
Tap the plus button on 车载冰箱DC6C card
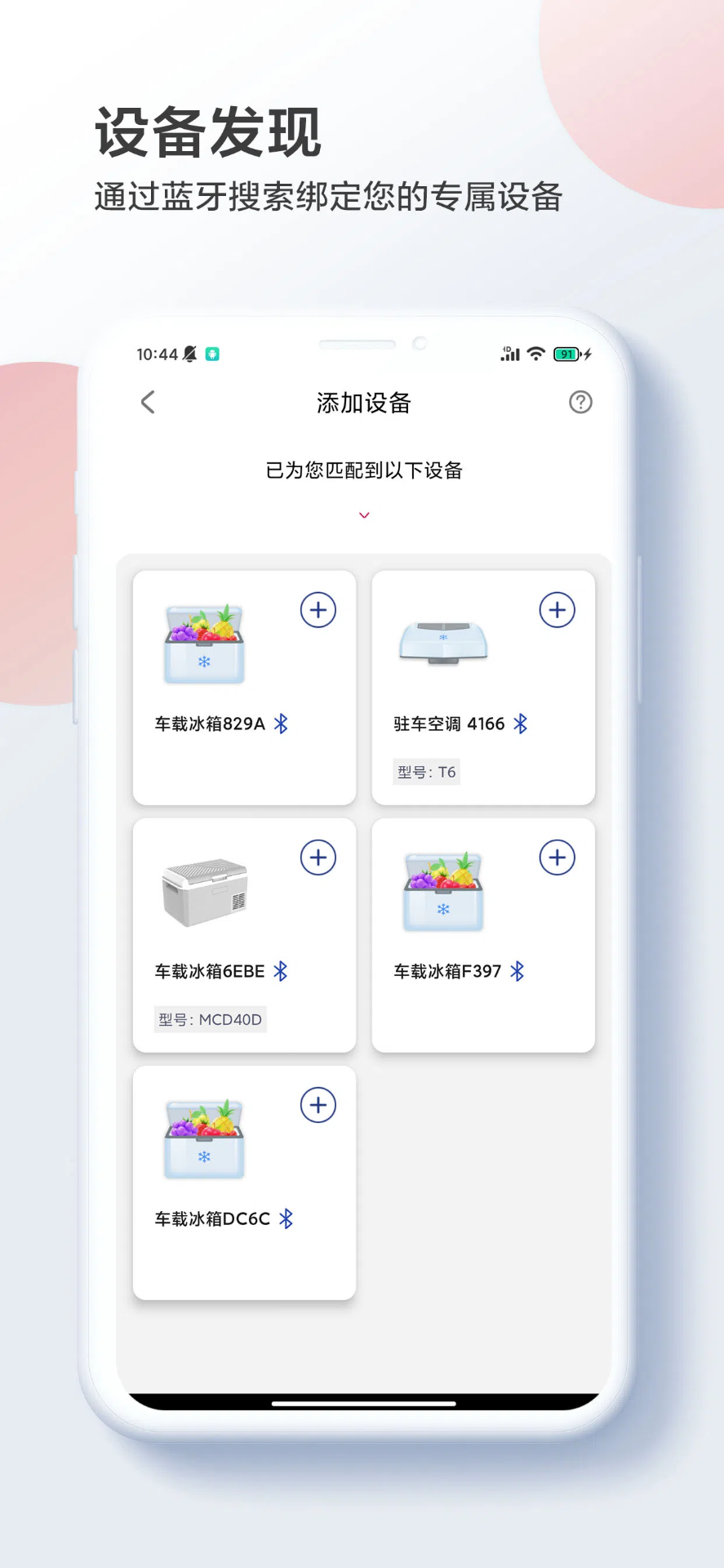click(318, 1105)
